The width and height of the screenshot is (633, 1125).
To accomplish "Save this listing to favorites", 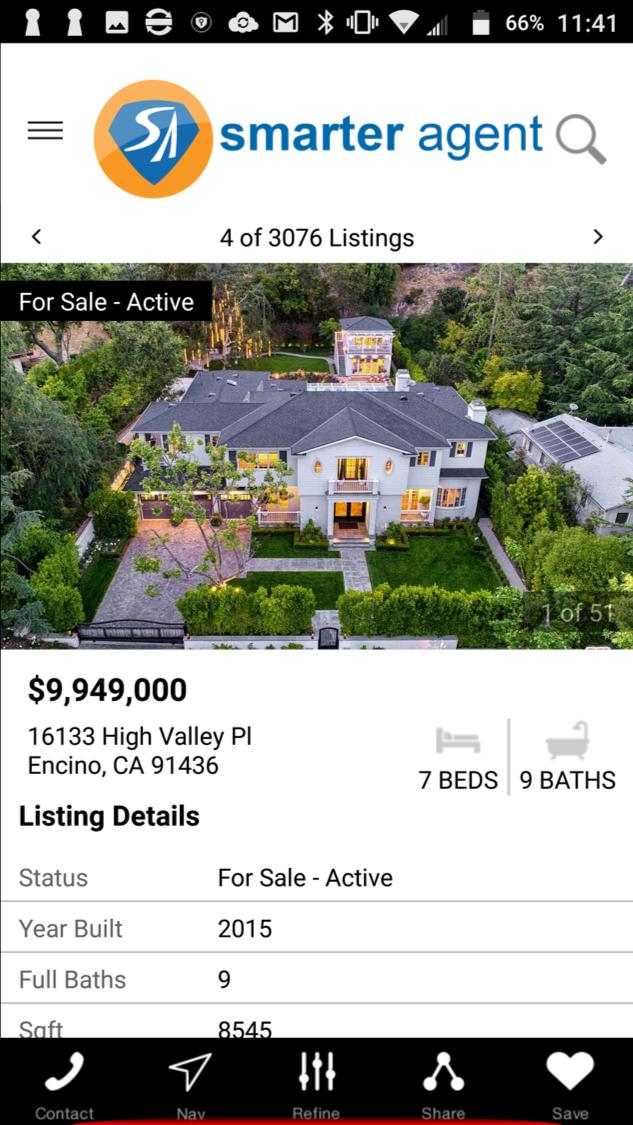I will 570,1083.
